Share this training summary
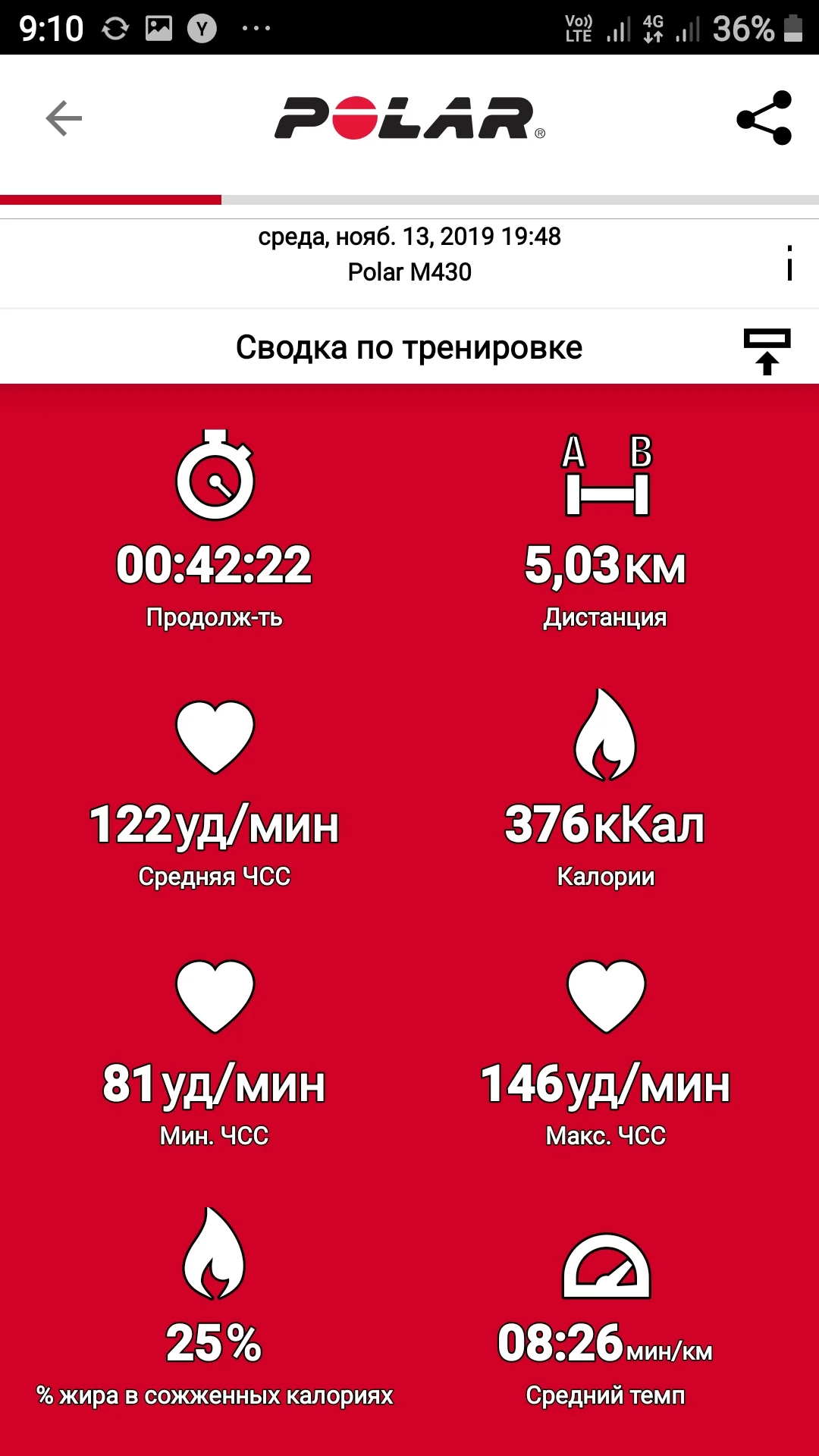Viewport: 819px width, 1456px height. coord(764,118)
